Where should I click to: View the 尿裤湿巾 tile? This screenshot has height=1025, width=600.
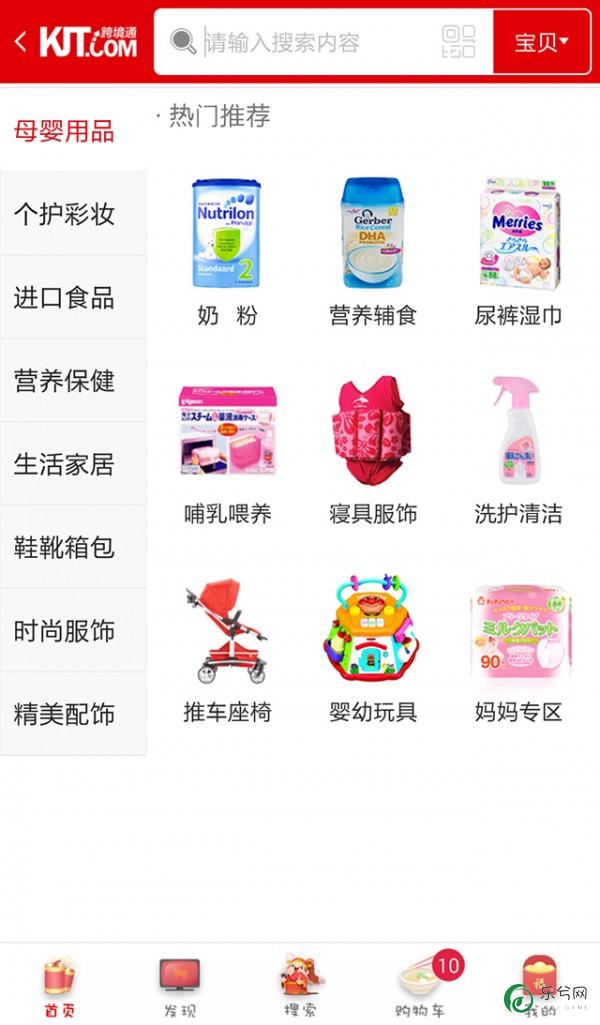point(519,252)
